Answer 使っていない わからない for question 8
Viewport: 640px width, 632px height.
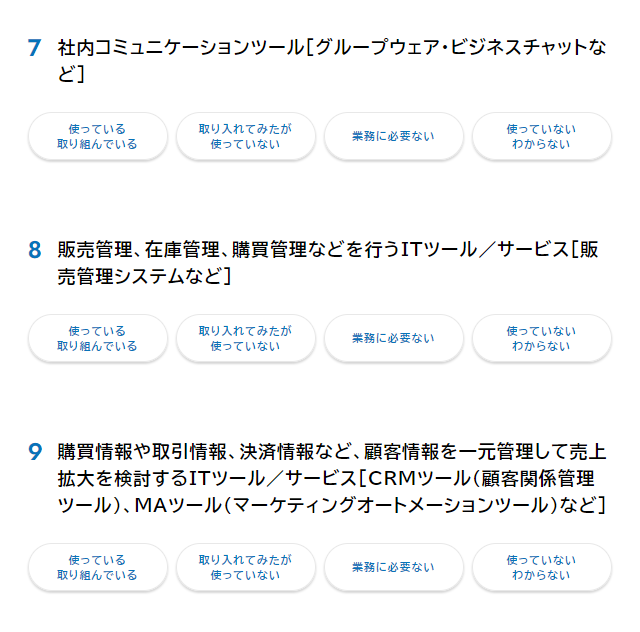(541, 338)
